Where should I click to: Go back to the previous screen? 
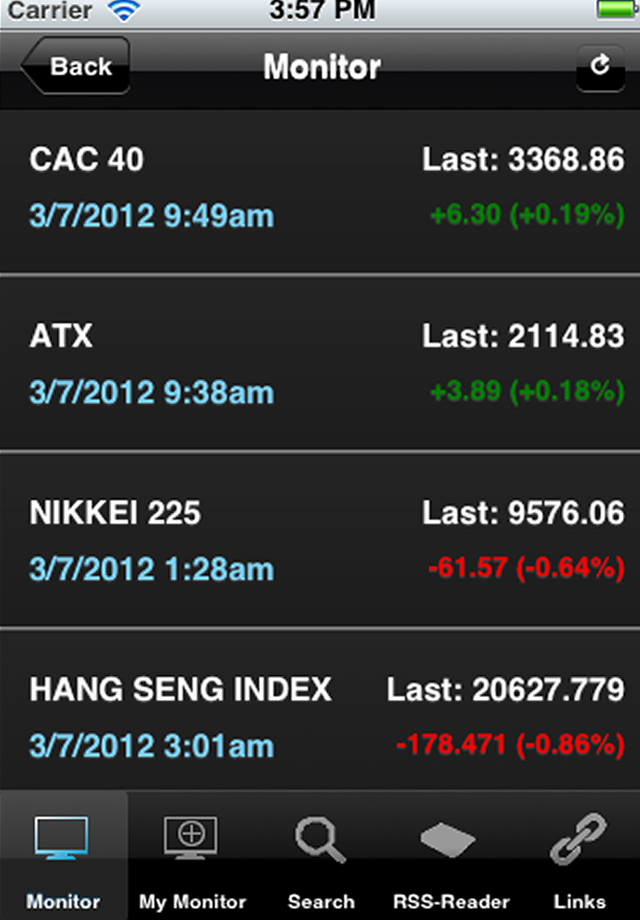(x=76, y=67)
